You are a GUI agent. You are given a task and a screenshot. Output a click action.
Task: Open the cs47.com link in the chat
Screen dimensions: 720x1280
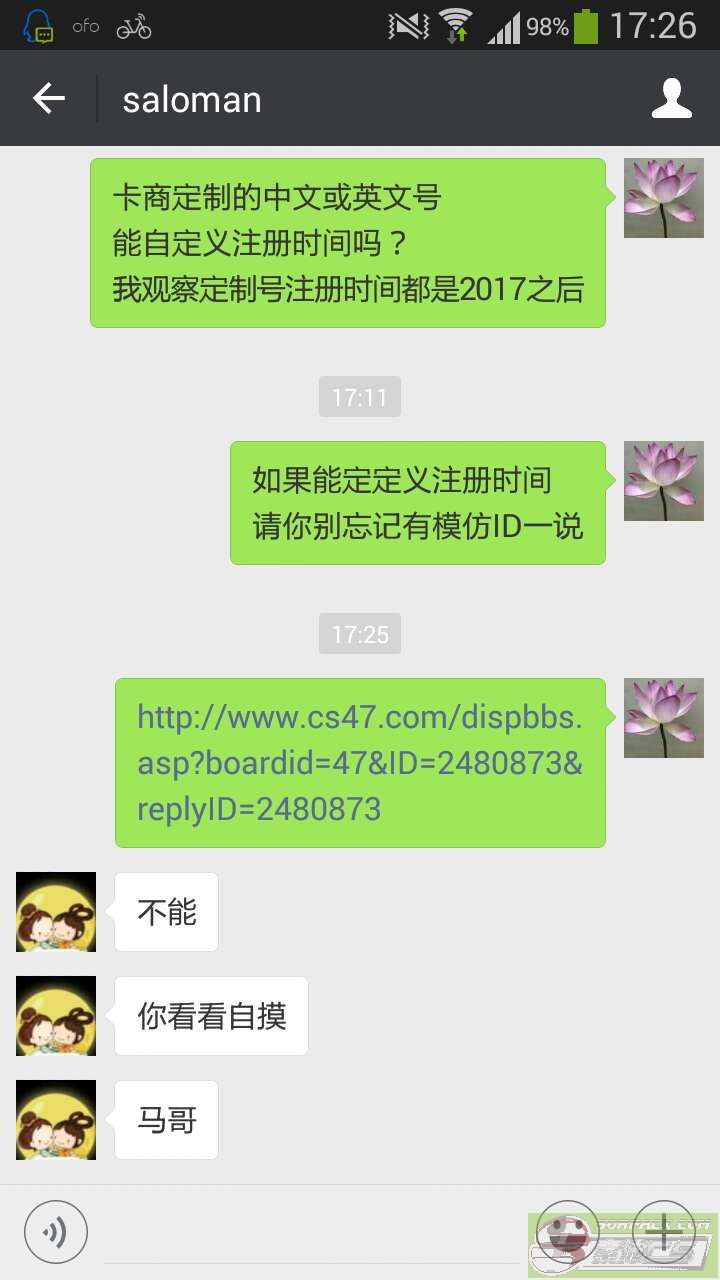(x=360, y=762)
